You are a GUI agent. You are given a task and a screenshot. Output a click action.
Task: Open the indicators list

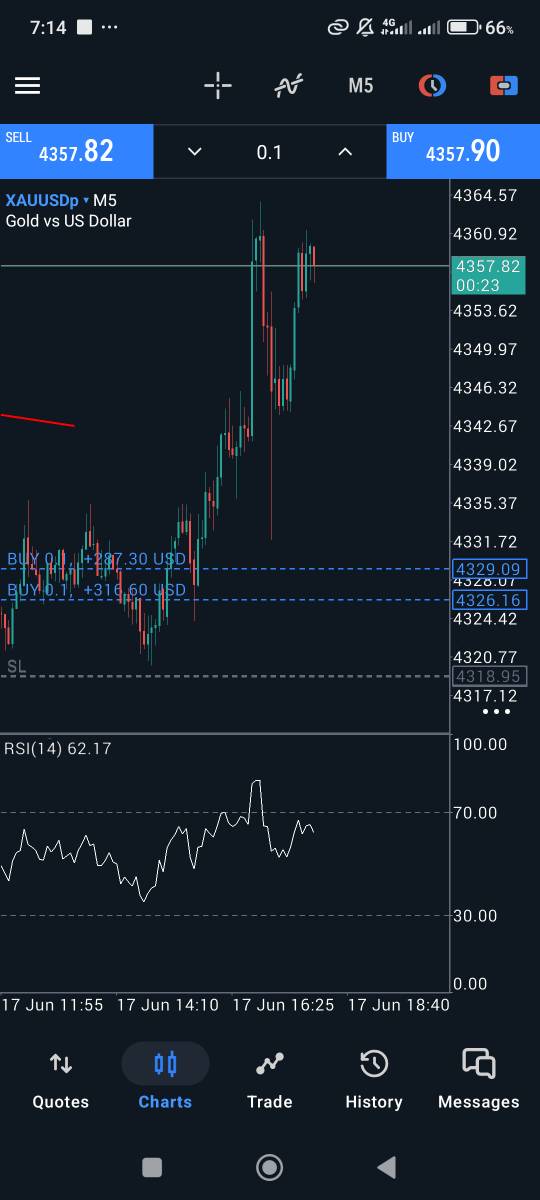(288, 86)
